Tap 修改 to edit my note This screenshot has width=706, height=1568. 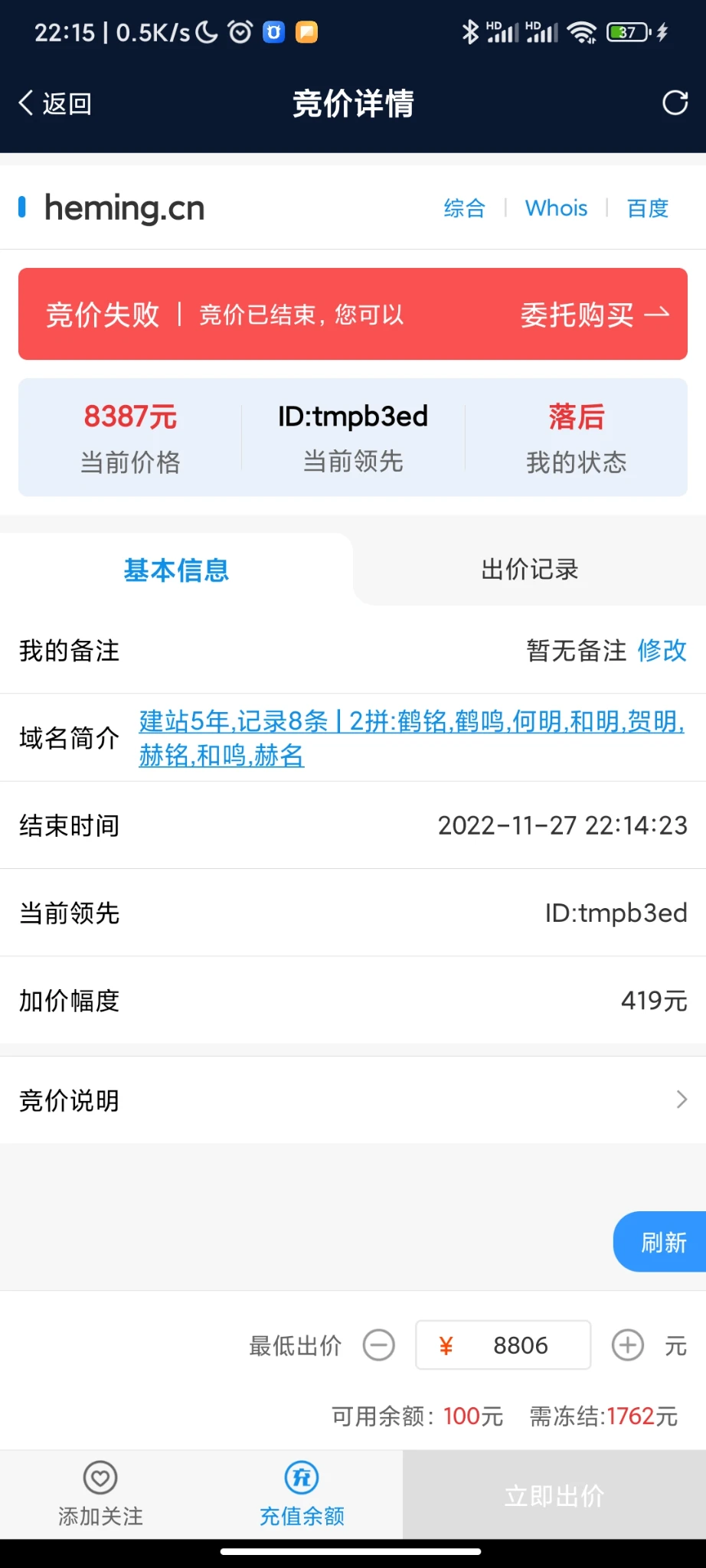coord(662,651)
